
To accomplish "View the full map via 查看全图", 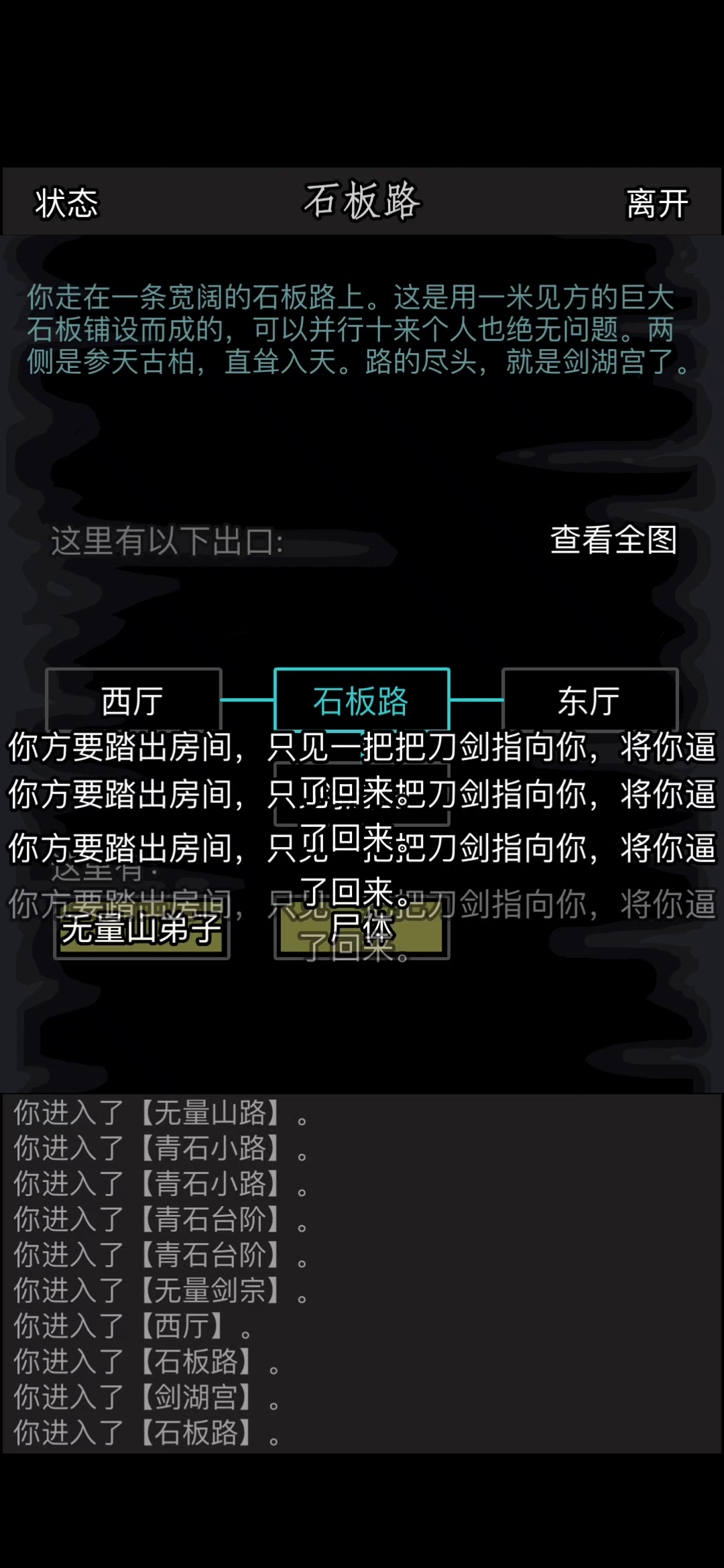I will pyautogui.click(x=613, y=540).
